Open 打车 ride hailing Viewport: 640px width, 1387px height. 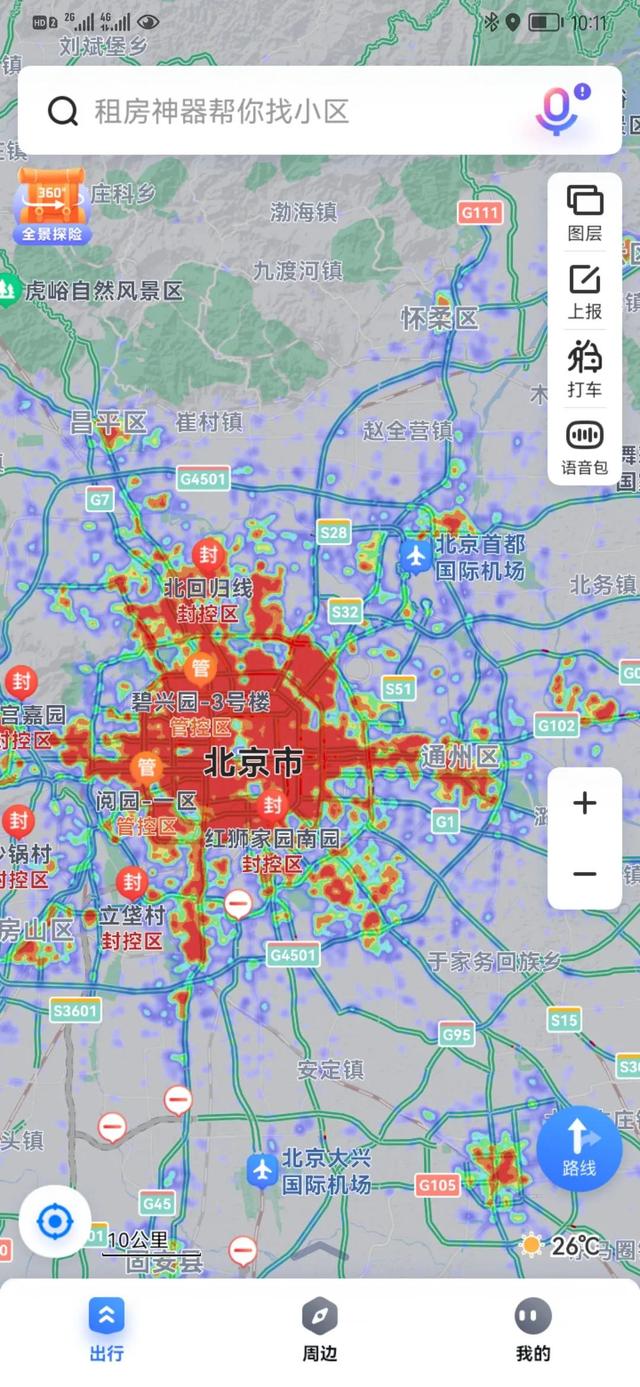[x=585, y=368]
